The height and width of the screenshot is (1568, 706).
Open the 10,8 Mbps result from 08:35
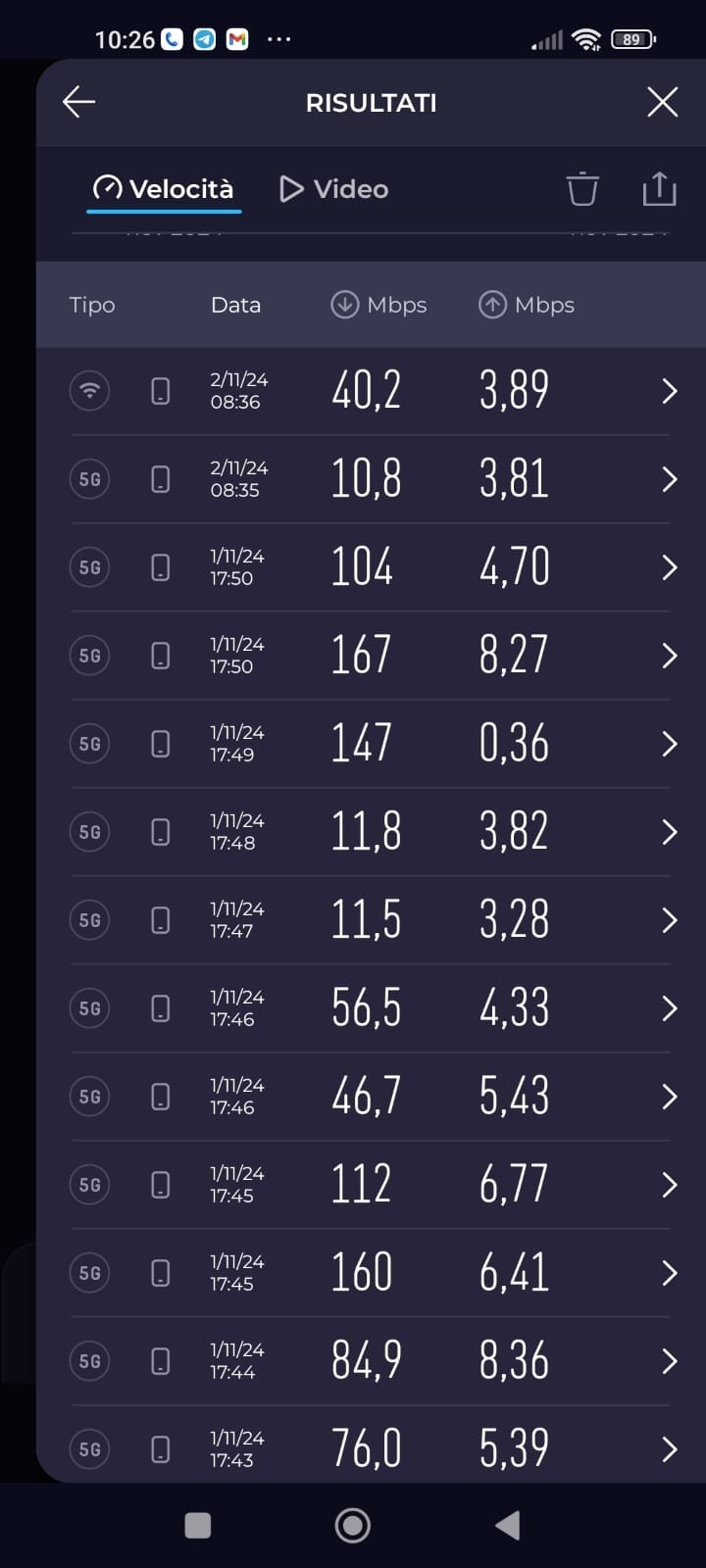tap(371, 479)
